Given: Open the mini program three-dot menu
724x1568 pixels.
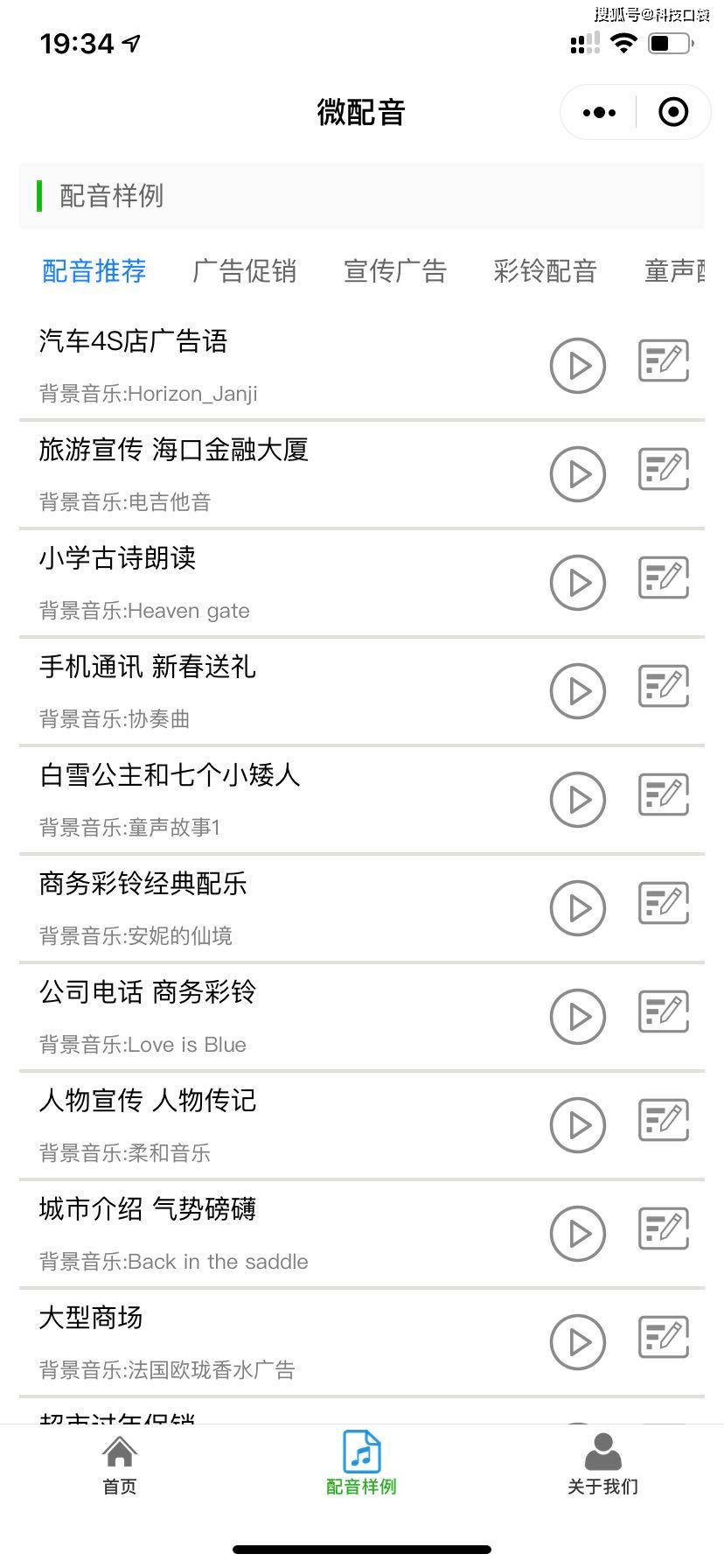Looking at the screenshot, I should pyautogui.click(x=599, y=112).
